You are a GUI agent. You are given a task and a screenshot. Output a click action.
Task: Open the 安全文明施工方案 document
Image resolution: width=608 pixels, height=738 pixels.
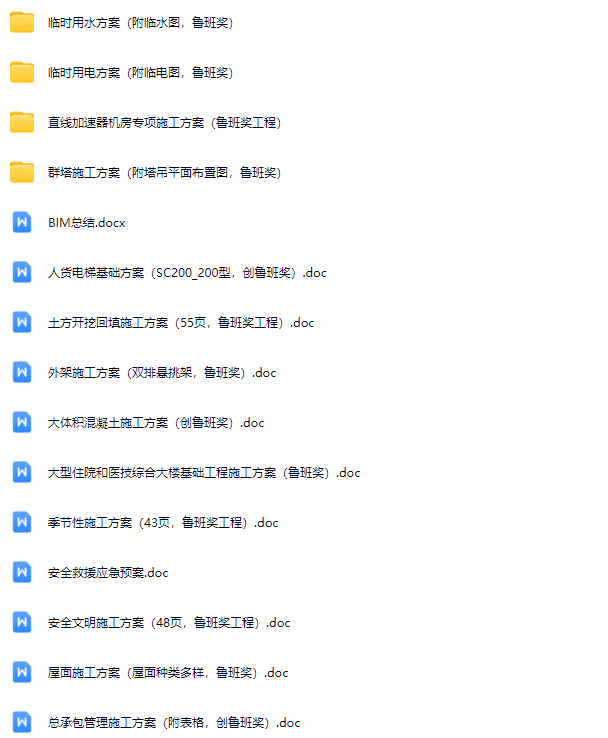point(168,622)
